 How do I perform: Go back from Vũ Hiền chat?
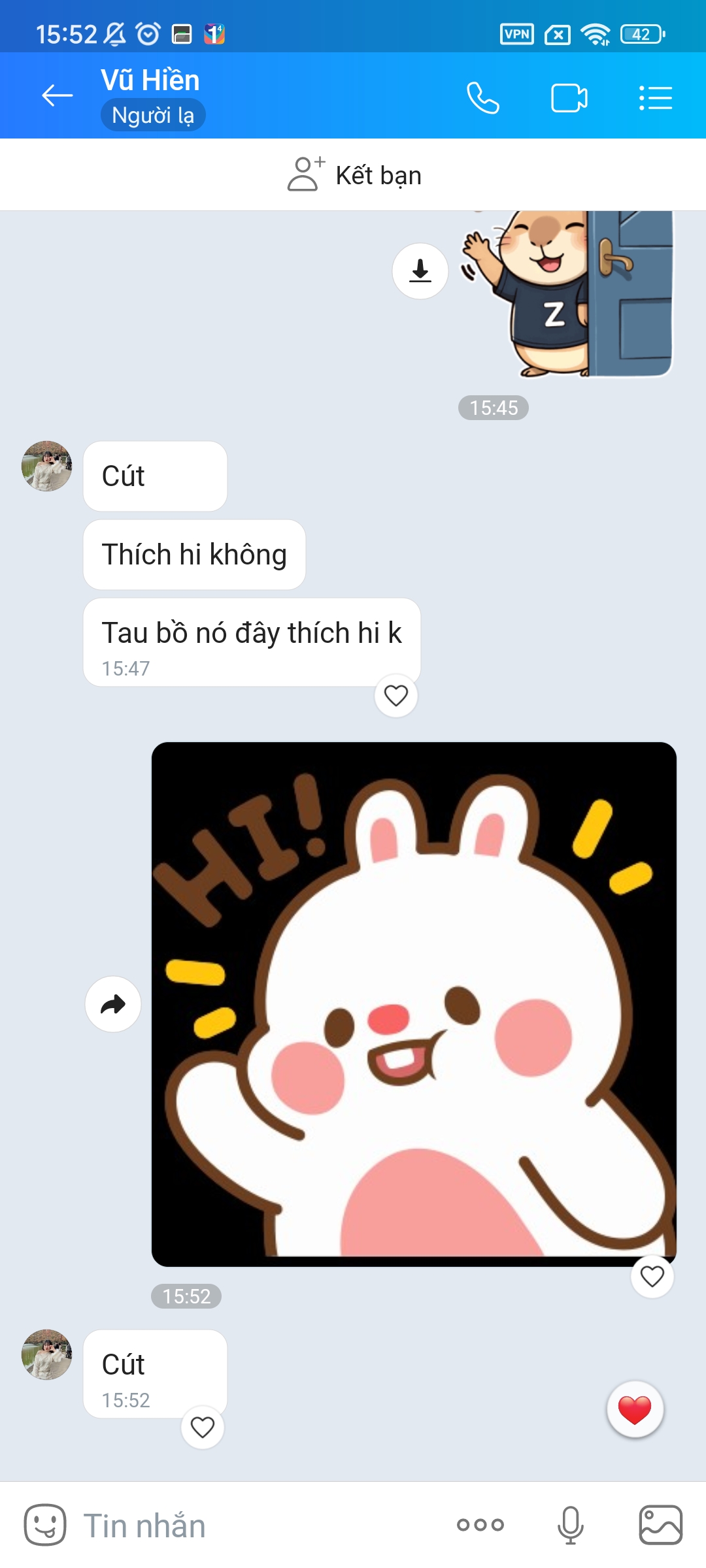[x=58, y=95]
